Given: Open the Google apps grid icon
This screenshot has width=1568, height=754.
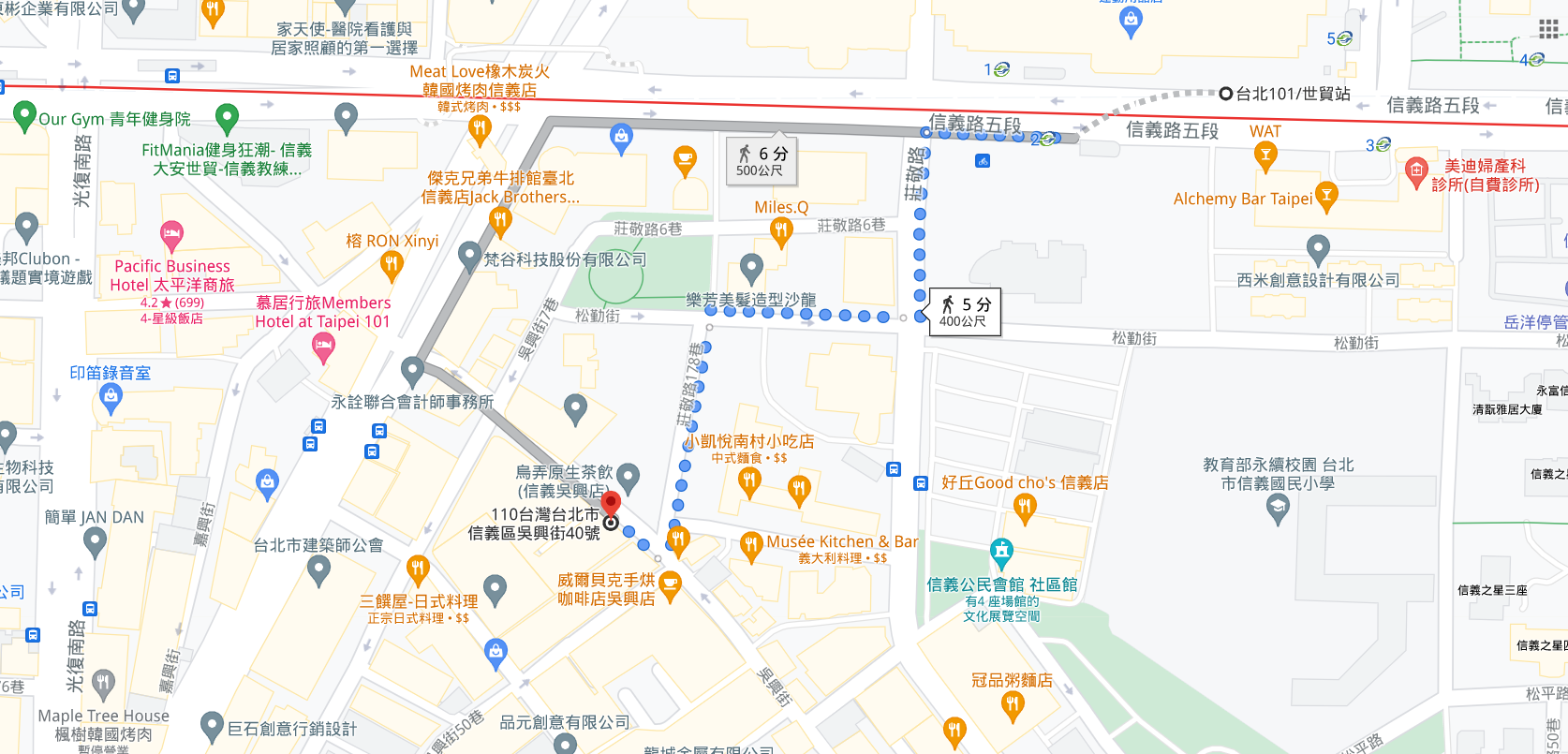Looking at the screenshot, I should (x=1548, y=29).
